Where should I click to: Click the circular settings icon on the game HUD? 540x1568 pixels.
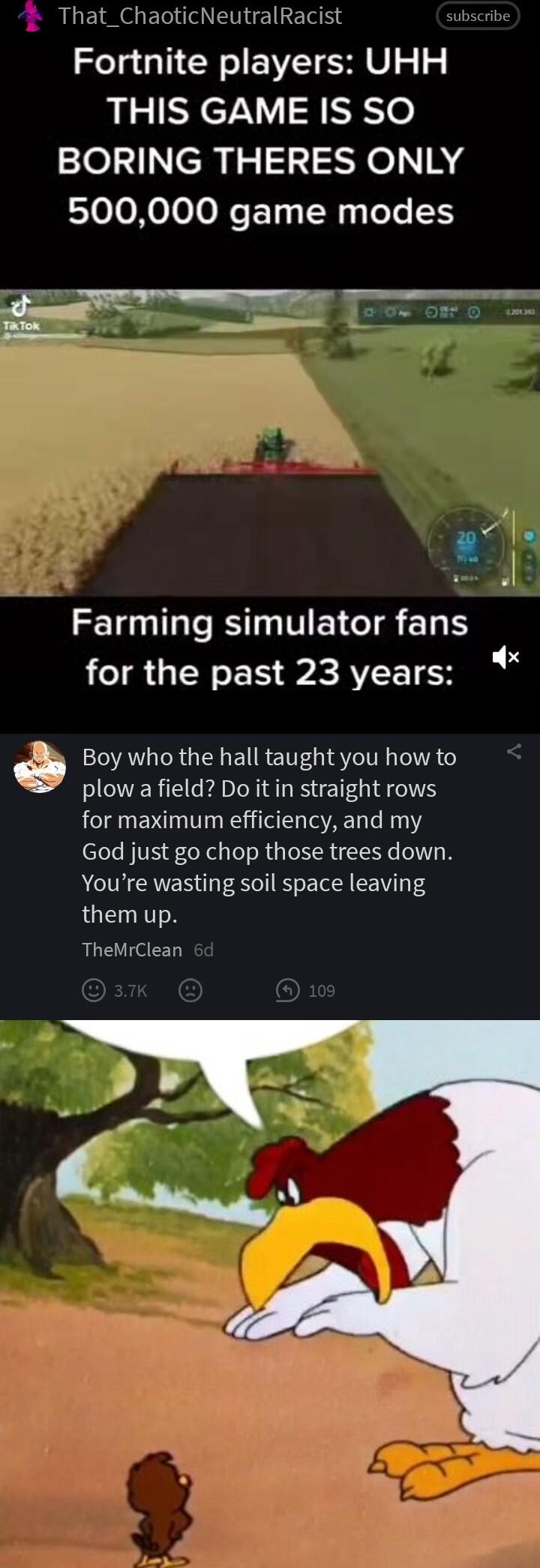[473, 310]
